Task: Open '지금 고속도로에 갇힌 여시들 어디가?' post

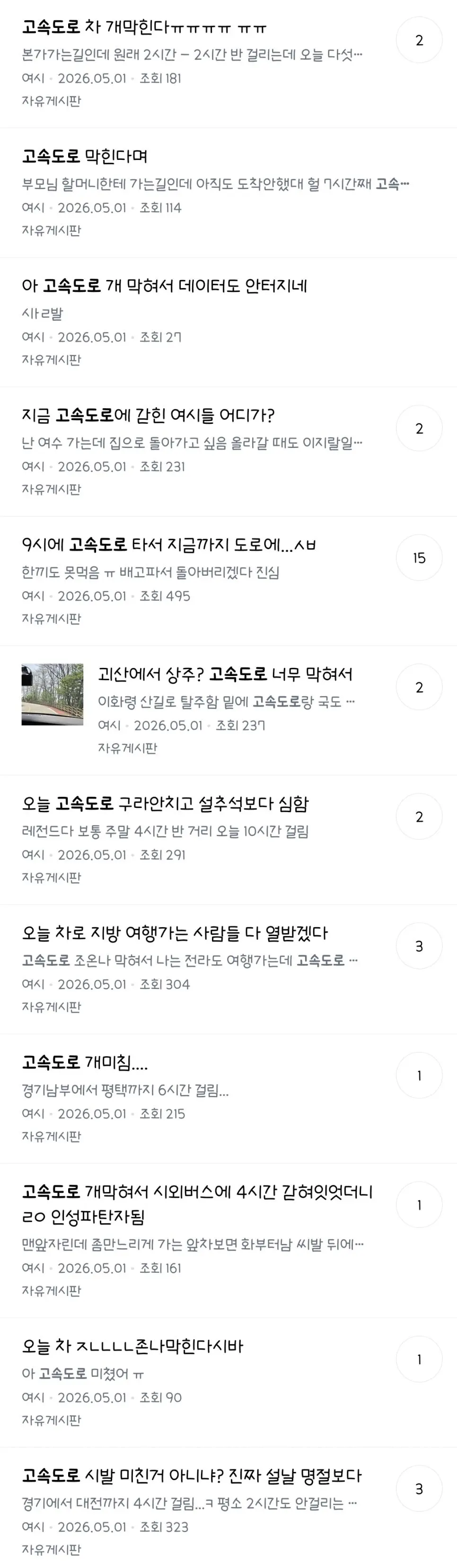Action: (148, 416)
